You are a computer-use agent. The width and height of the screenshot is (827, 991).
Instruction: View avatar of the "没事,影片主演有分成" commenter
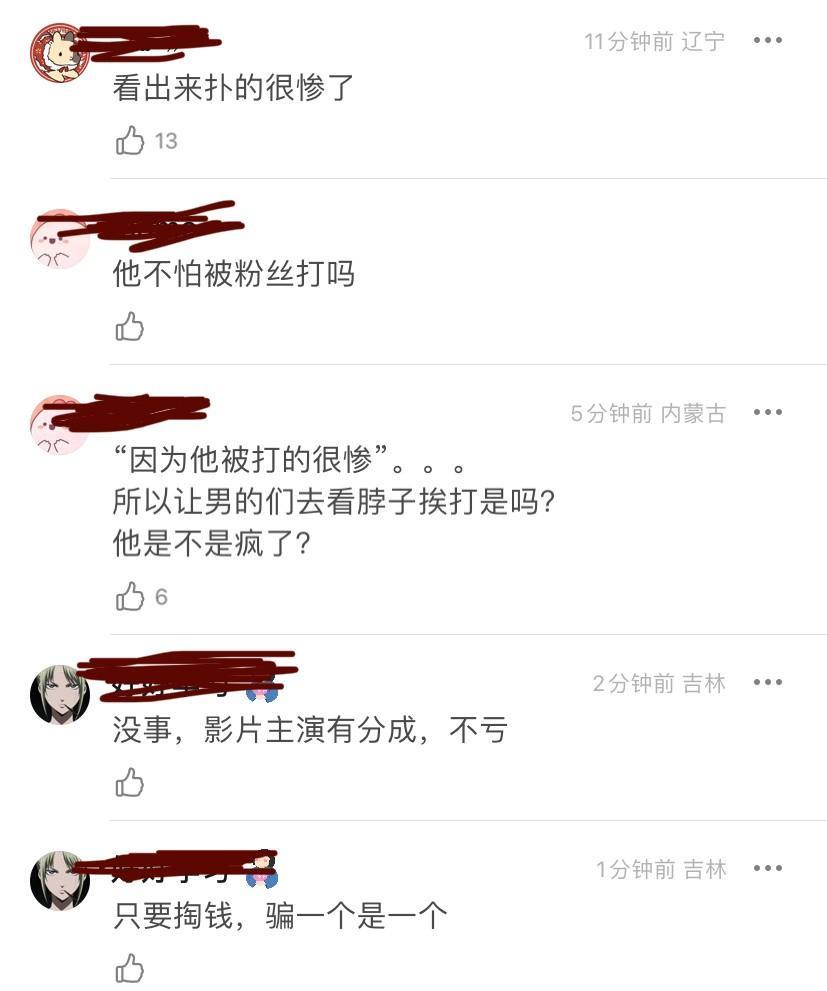coord(60,695)
